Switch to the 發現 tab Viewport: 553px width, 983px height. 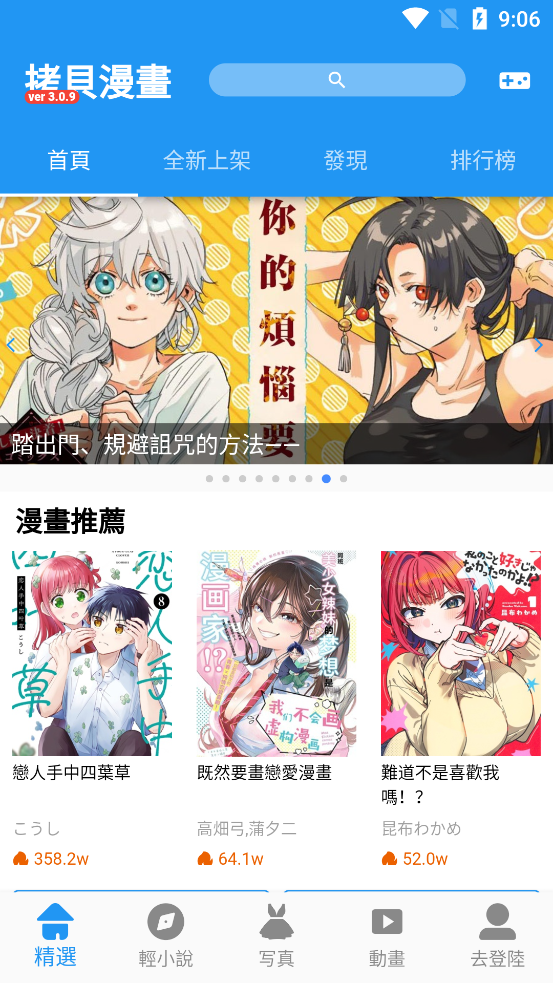pos(345,160)
